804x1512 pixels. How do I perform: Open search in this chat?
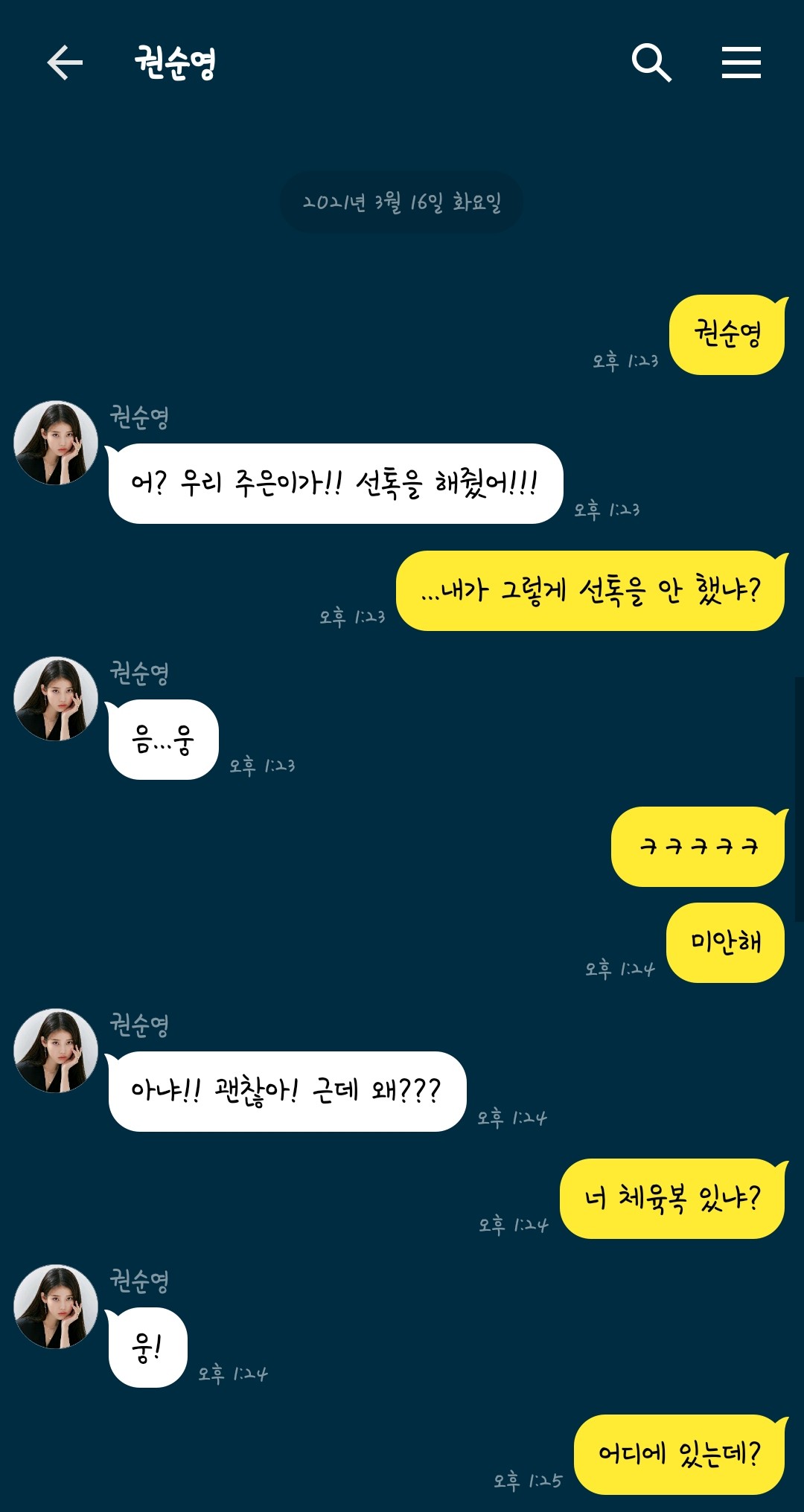[651, 63]
